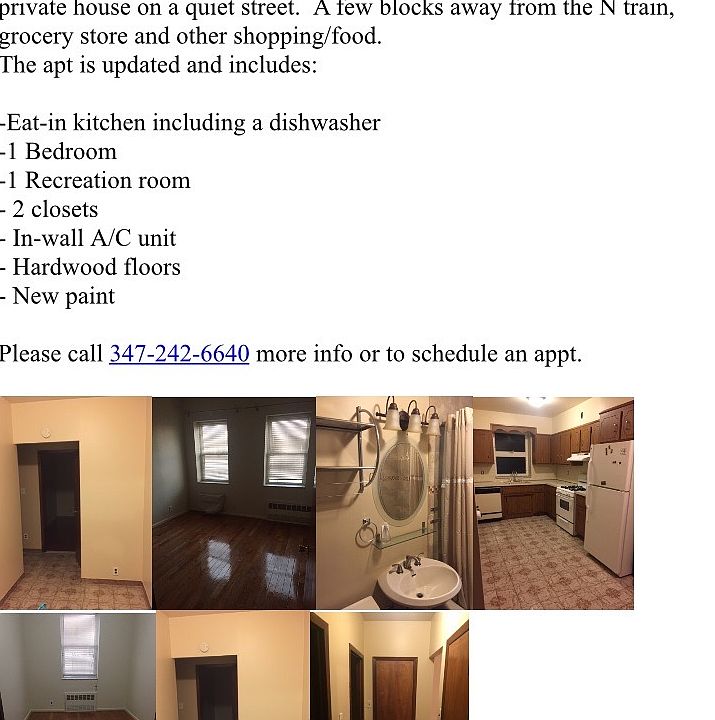Call the 347-242-6640 phone number link
Screen dimensions: 715x720
click(x=179, y=354)
